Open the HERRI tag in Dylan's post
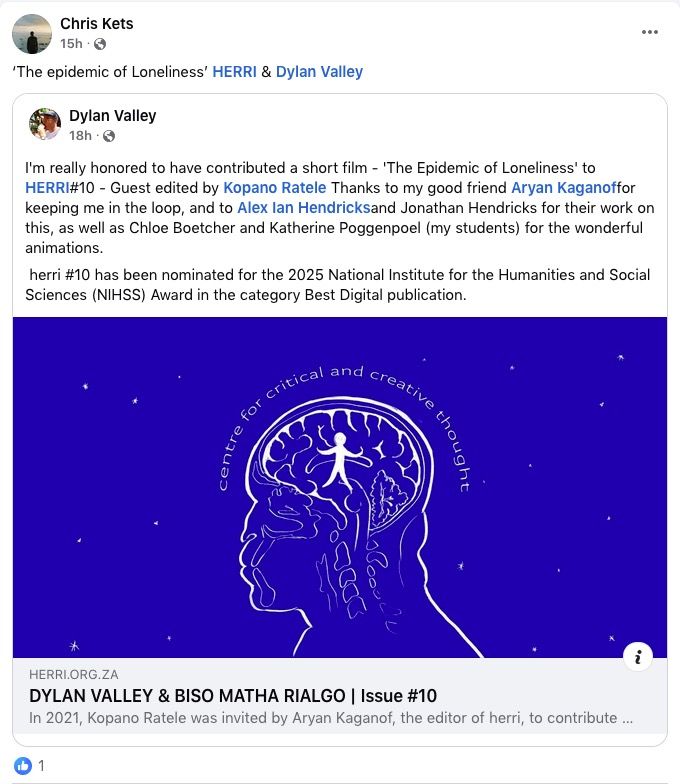The width and height of the screenshot is (680, 784). (47, 188)
